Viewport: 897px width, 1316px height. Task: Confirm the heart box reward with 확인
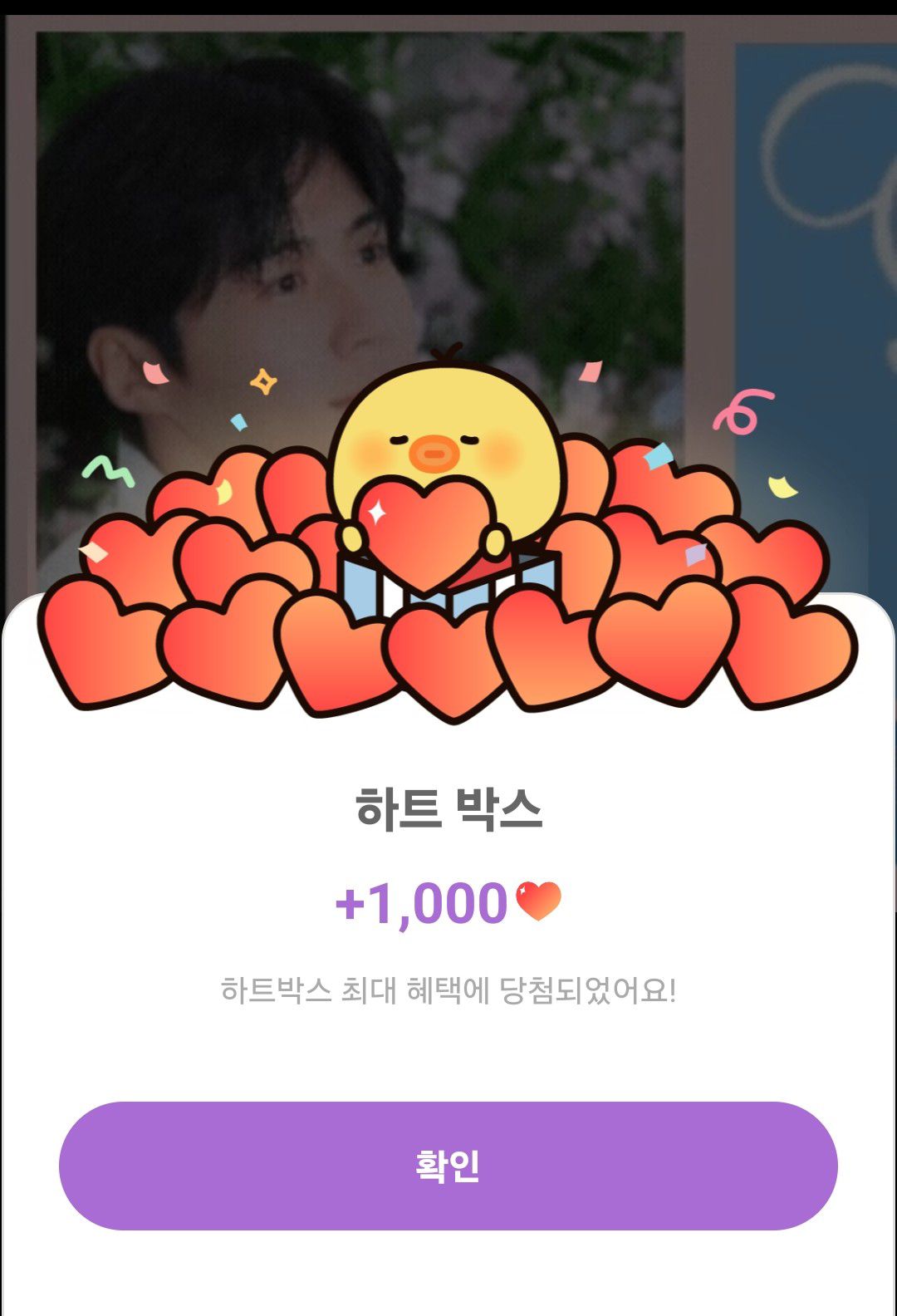tap(448, 1166)
